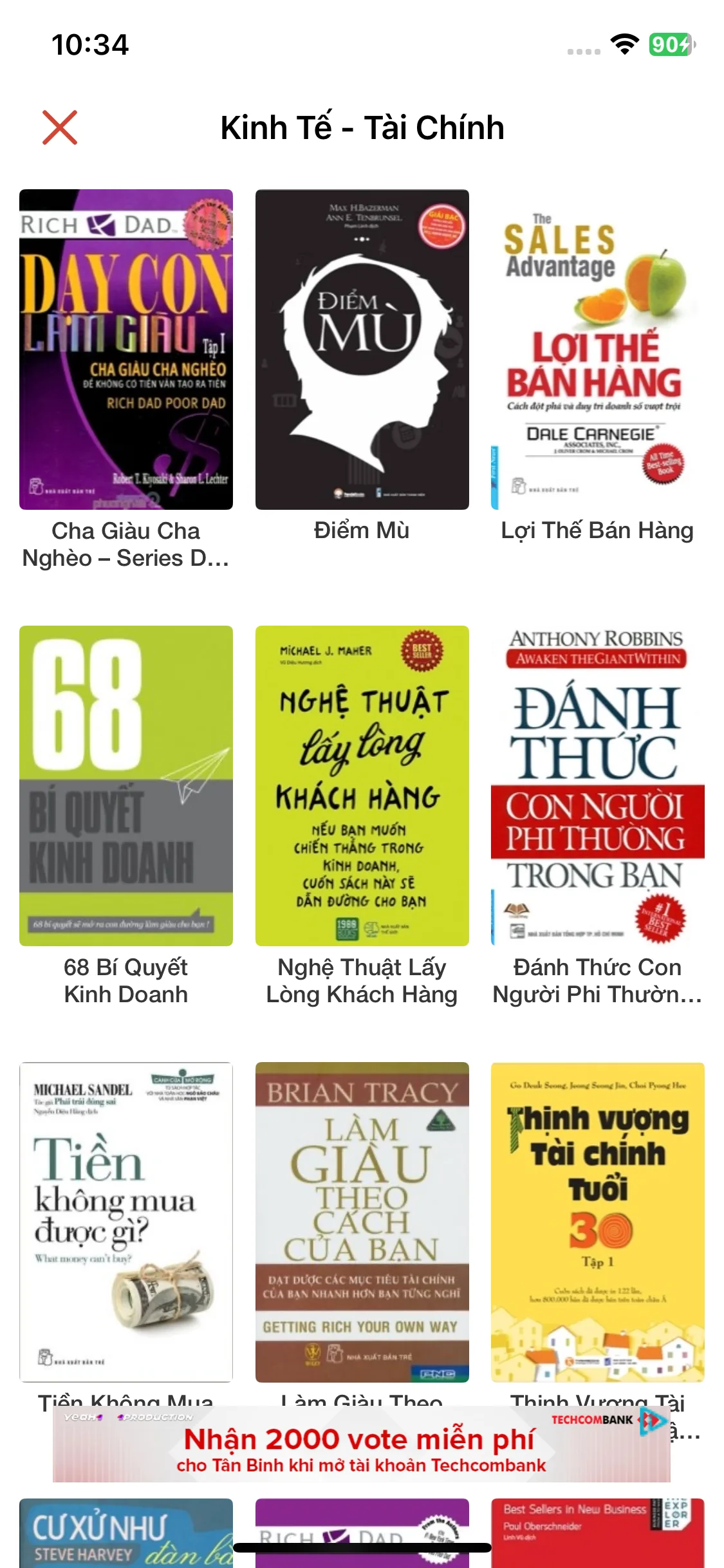Open the Cư Xử Như Steve Harvey book

click(126, 1529)
